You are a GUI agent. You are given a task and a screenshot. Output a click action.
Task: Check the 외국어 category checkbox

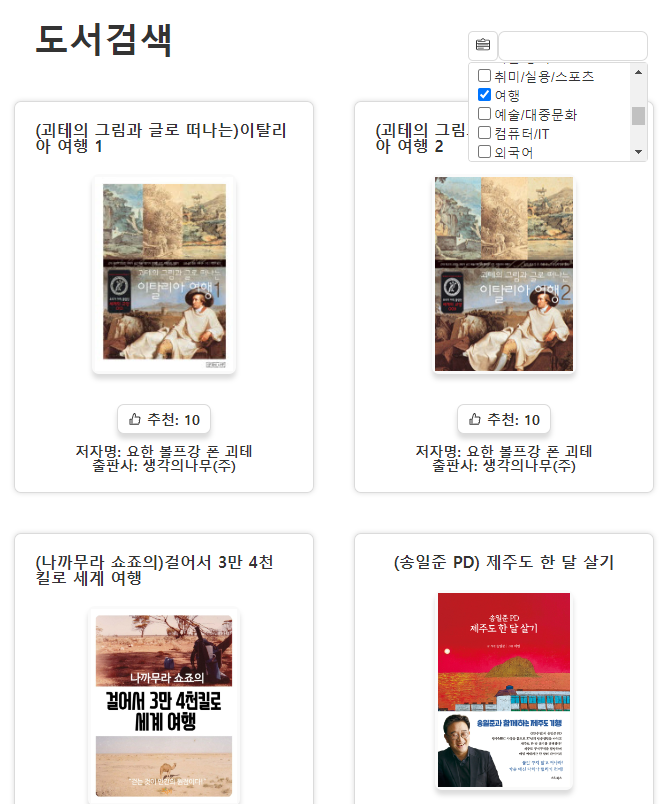tap(485, 152)
